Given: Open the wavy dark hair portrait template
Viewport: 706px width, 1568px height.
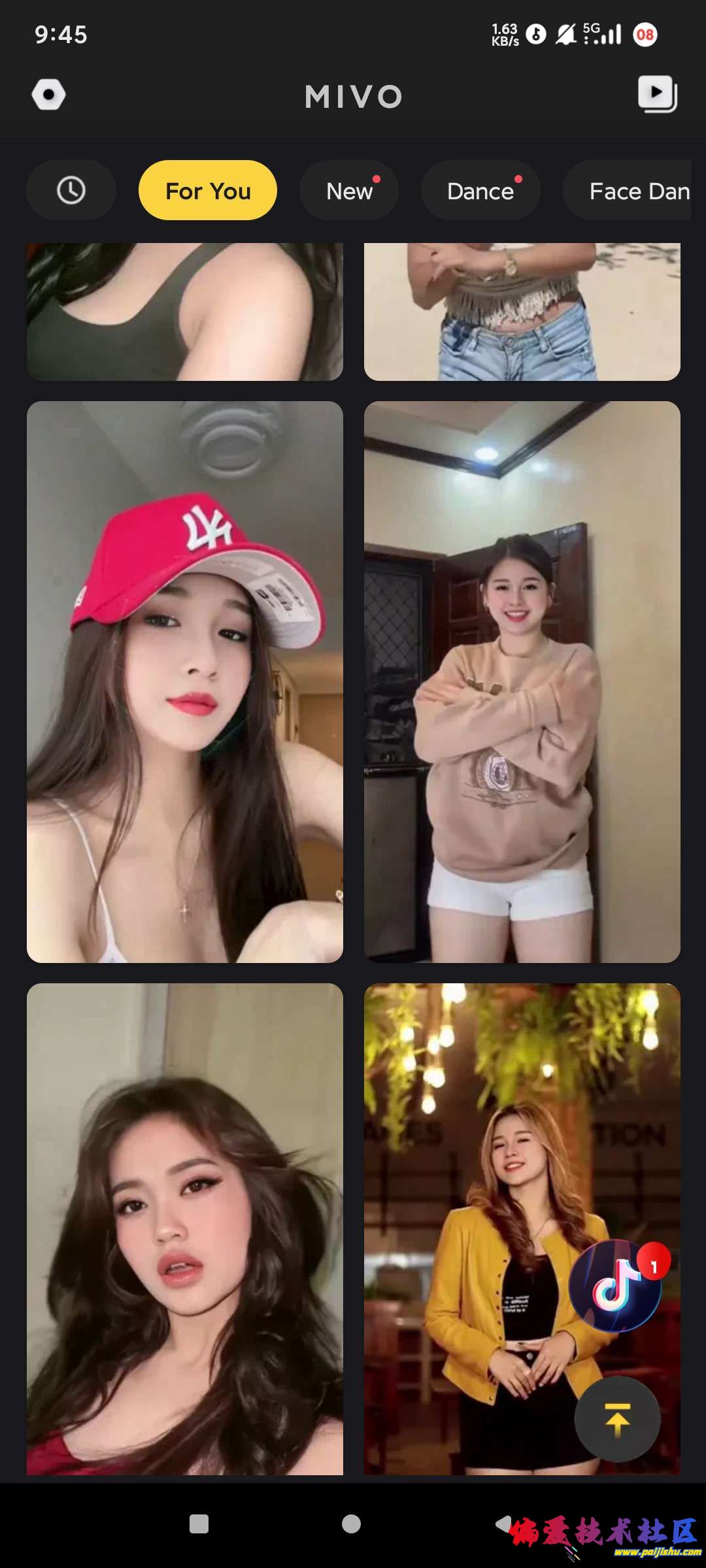Looking at the screenshot, I should [x=185, y=1228].
